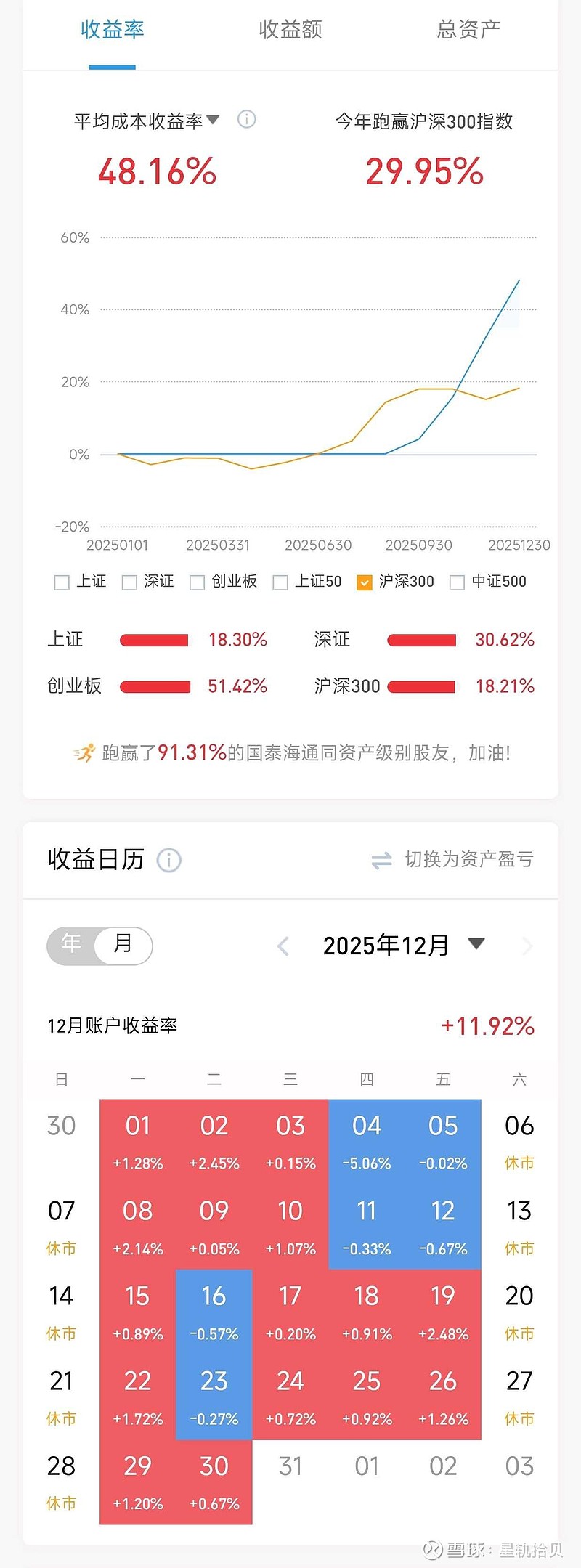581x1568 pixels.
Task: Select December 4 on the earnings calendar
Action: (x=367, y=1140)
